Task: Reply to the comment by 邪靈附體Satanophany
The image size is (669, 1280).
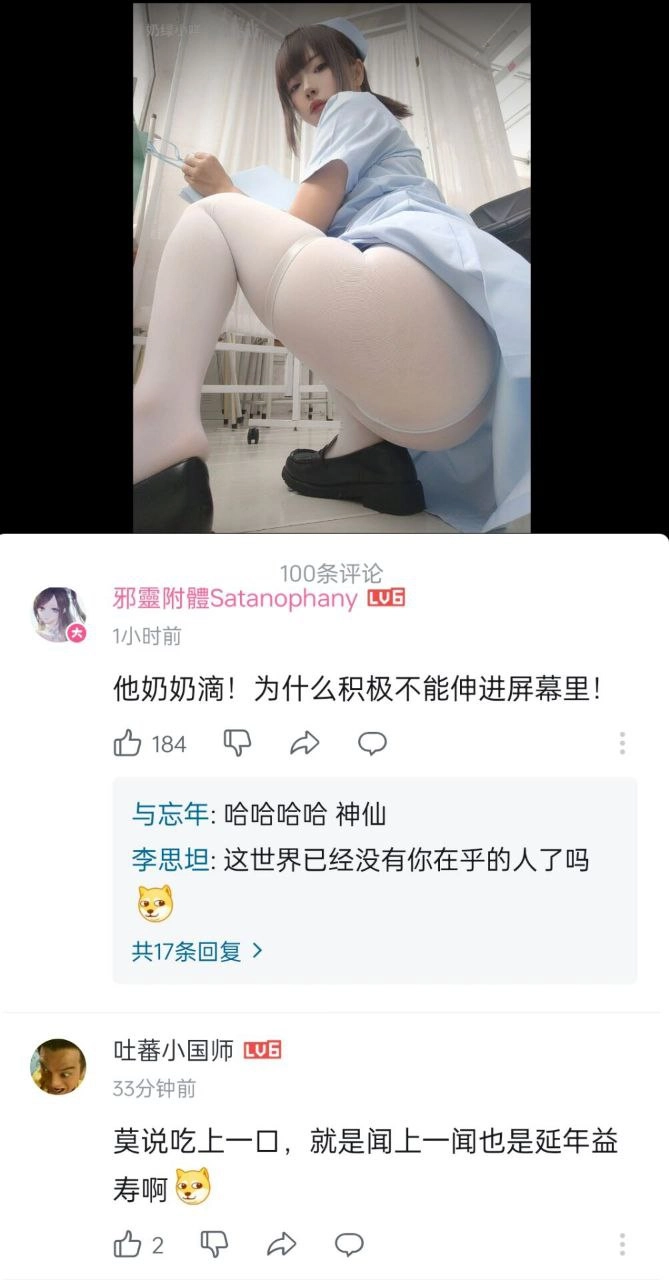Action: point(373,743)
